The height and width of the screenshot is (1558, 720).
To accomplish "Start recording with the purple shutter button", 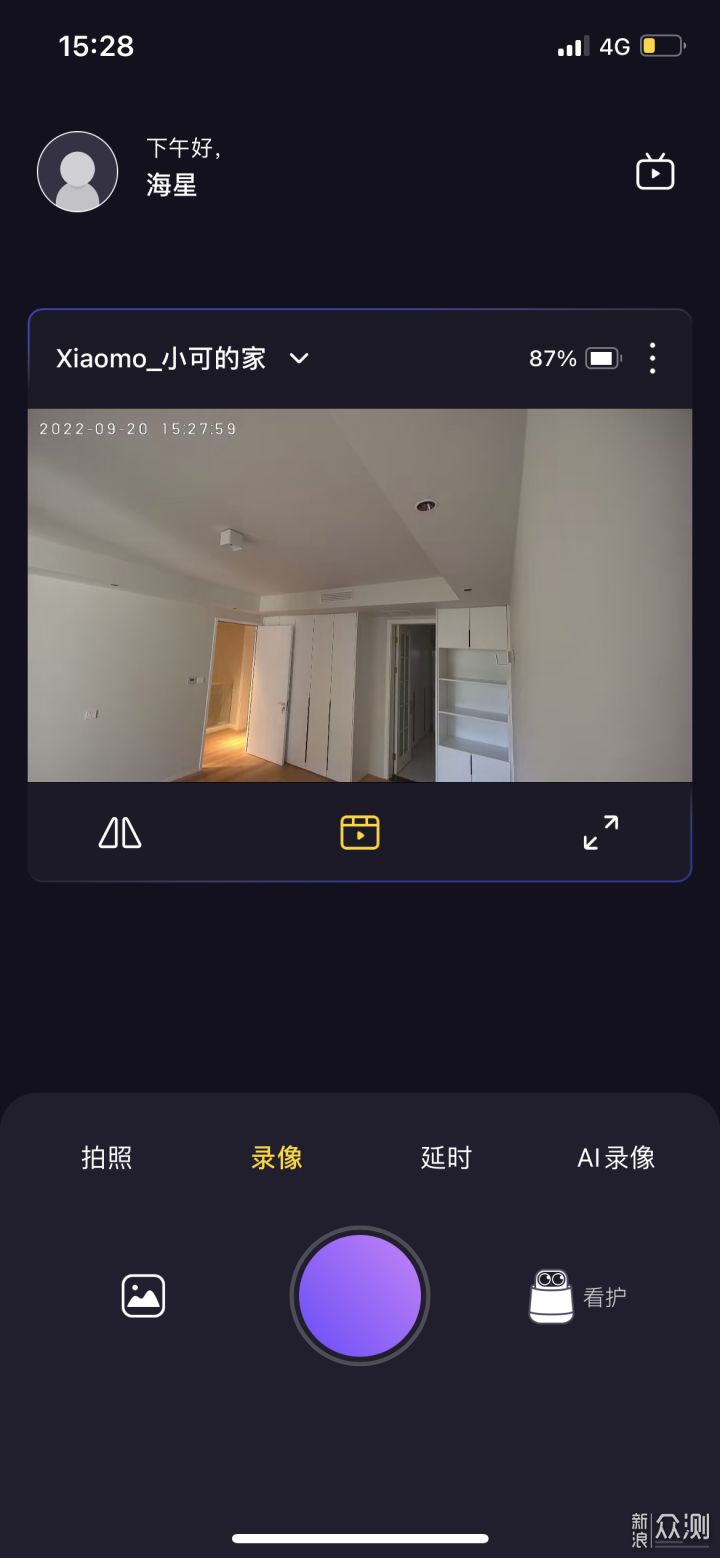I will point(360,1296).
